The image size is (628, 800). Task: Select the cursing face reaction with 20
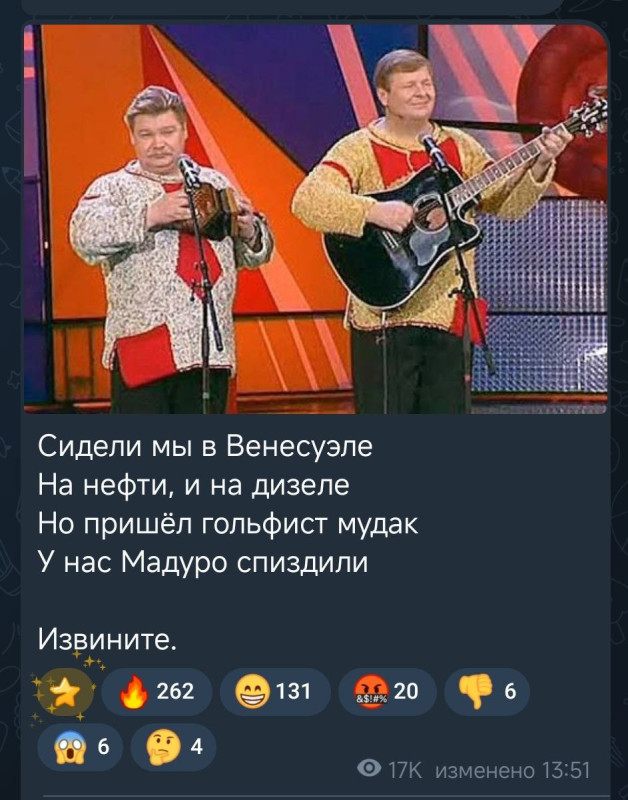(x=386, y=692)
